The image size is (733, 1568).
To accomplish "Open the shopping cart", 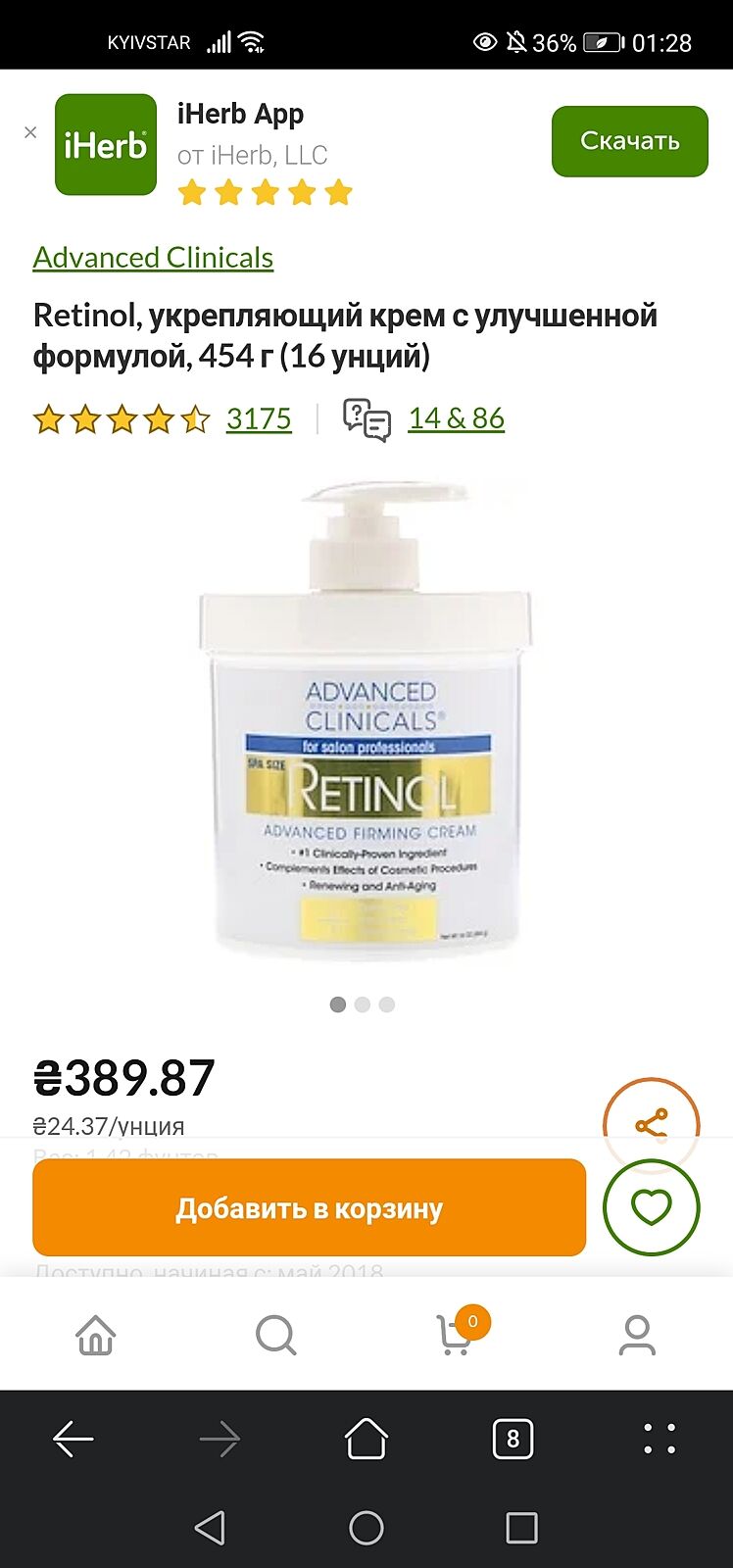I will pyautogui.click(x=456, y=1335).
